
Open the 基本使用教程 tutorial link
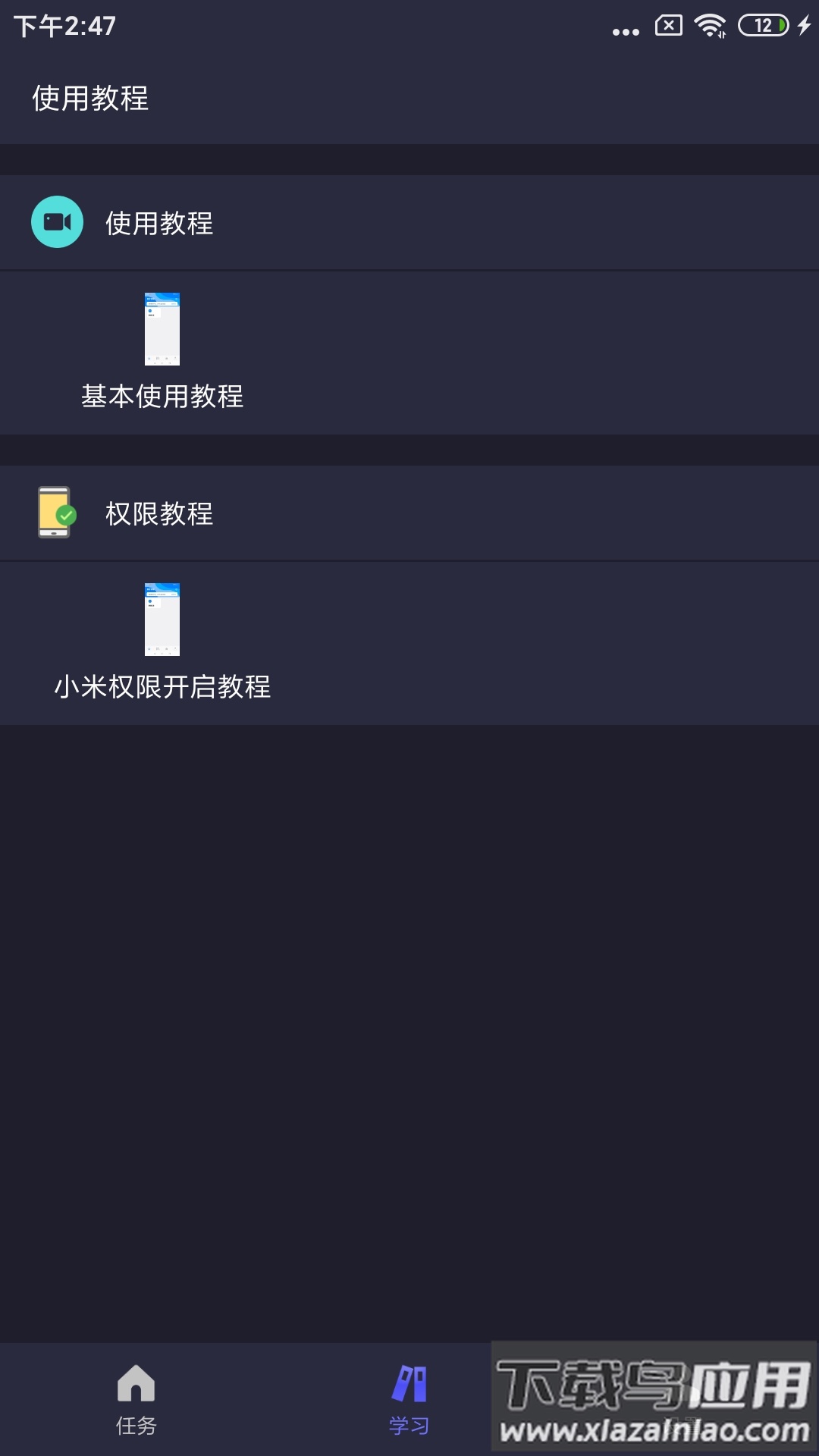pyautogui.click(x=162, y=397)
